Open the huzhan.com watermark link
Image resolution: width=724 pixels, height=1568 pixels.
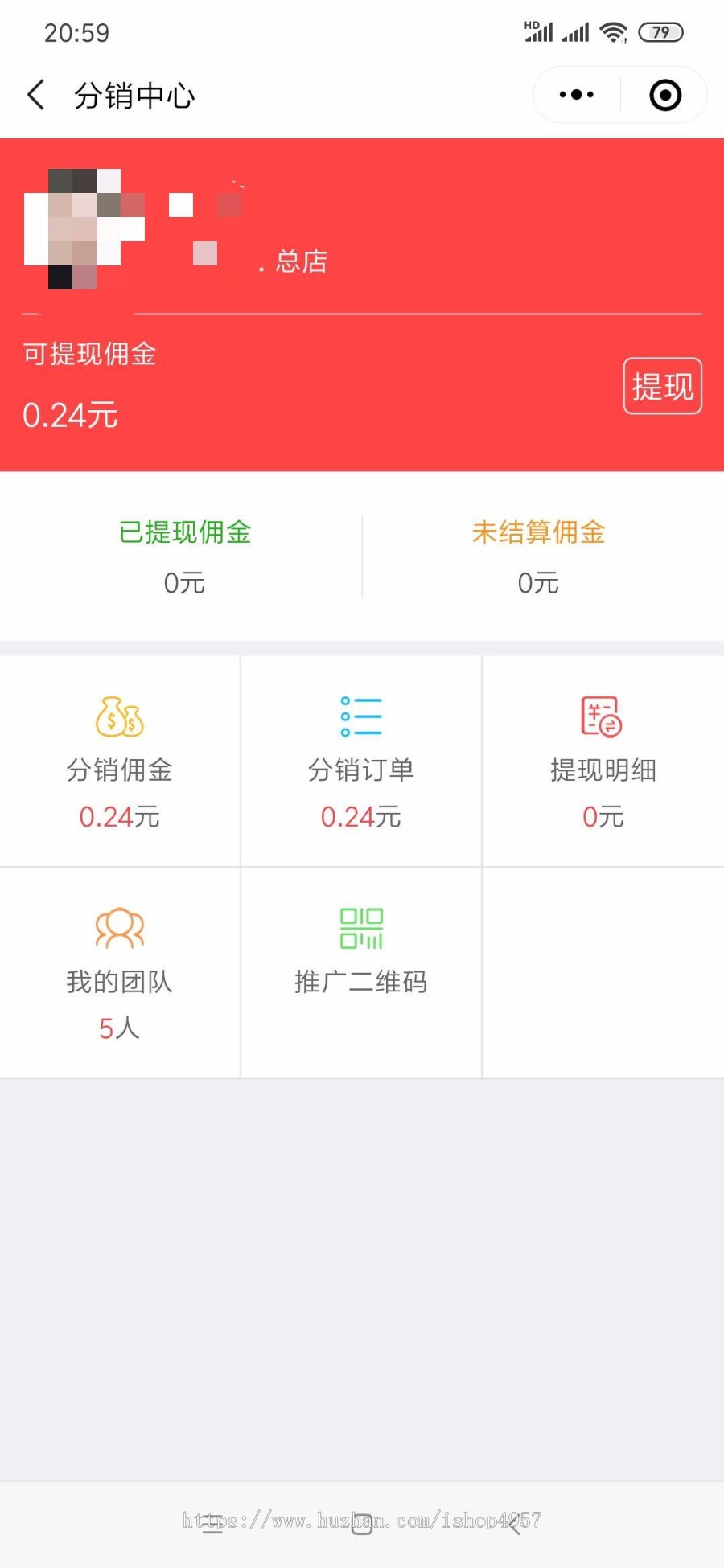pyautogui.click(x=362, y=1515)
